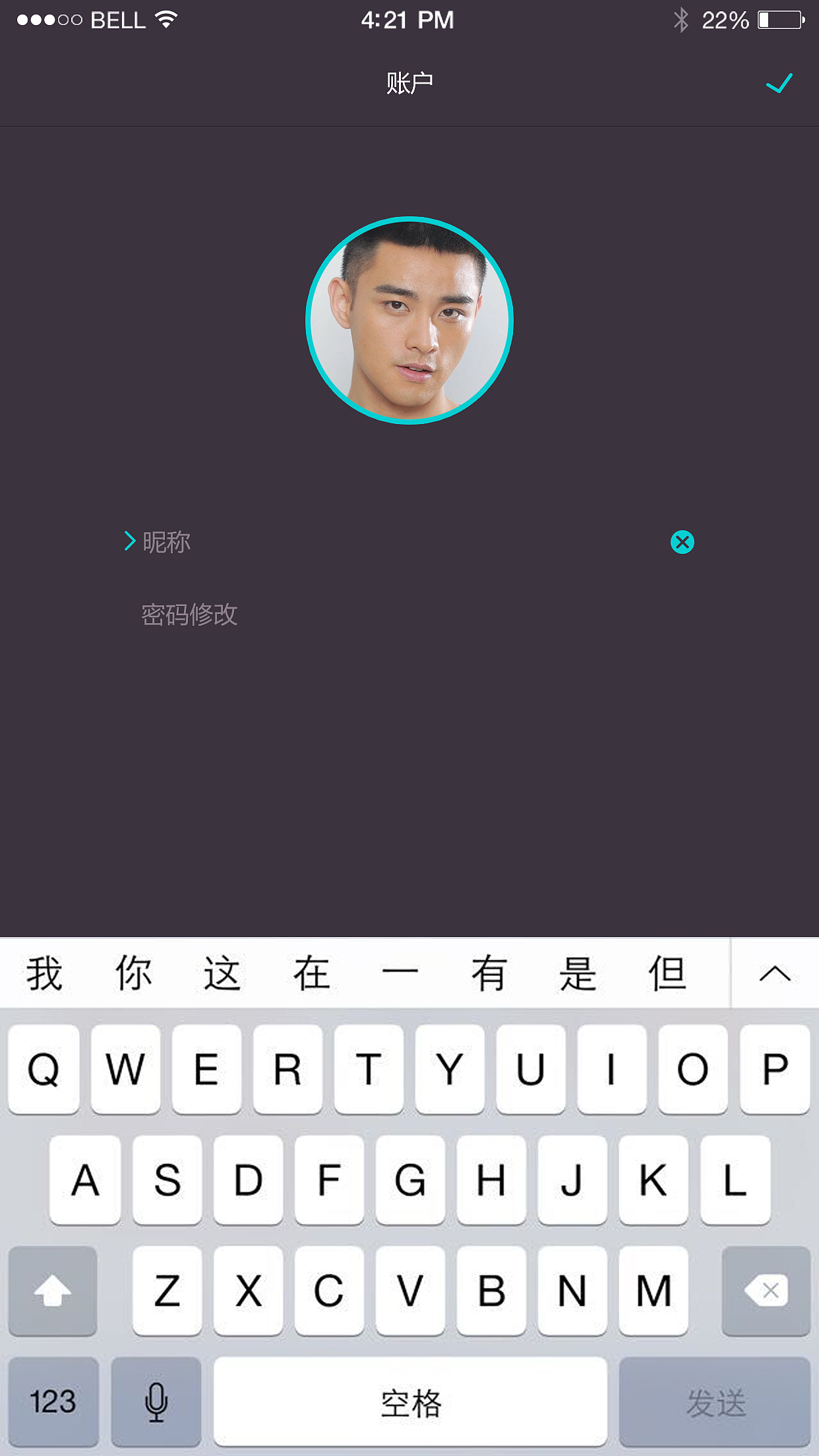The width and height of the screenshot is (819, 1456).
Task: Start voice dictation with the microphone
Action: point(156,1401)
